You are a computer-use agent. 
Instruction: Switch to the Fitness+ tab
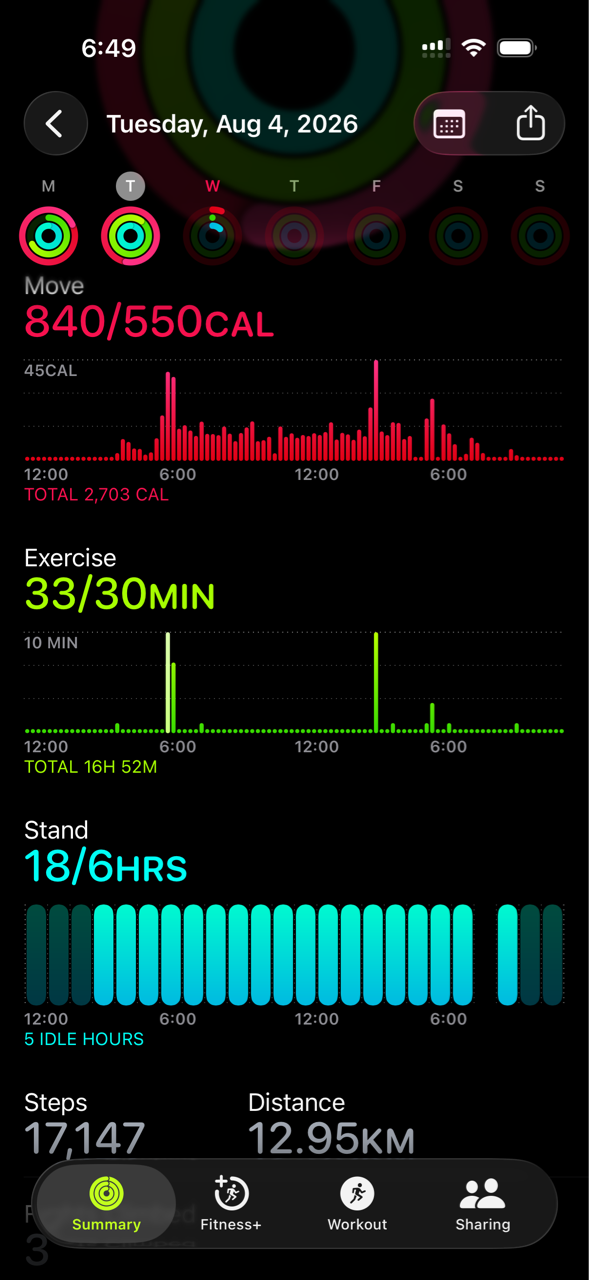[231, 1204]
